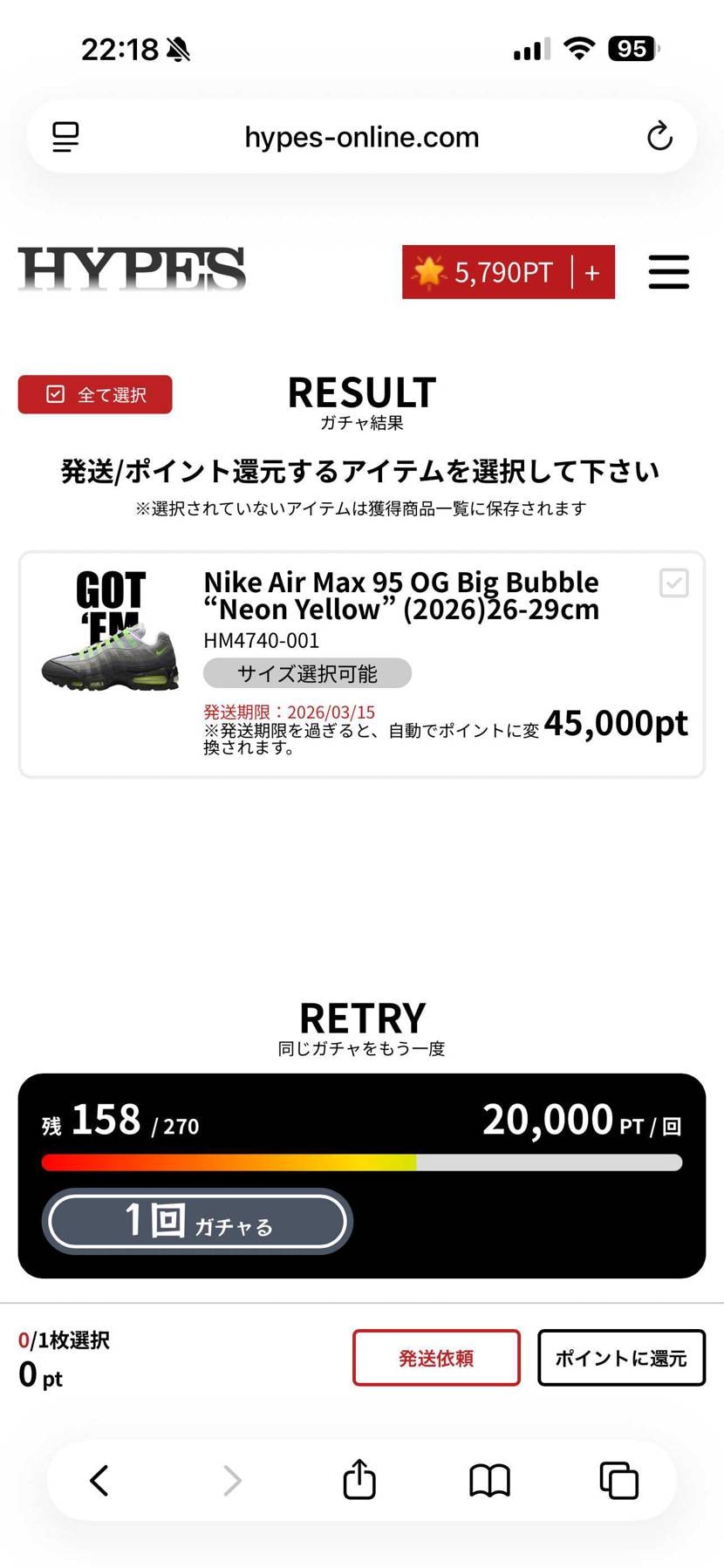Show all open browser tabs
724x1568 pixels.
tap(618, 1480)
